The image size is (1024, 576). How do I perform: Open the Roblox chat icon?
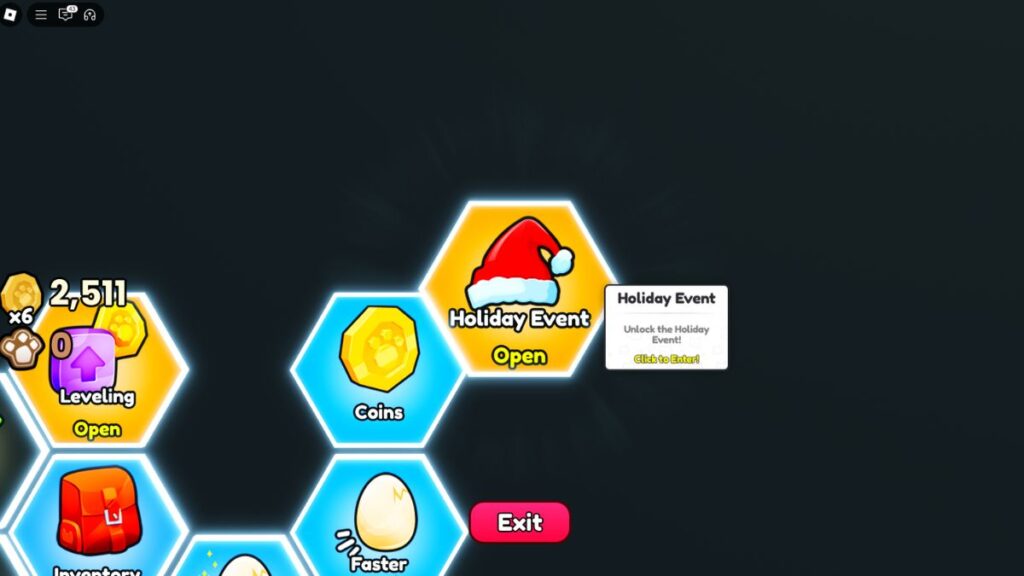coord(66,14)
